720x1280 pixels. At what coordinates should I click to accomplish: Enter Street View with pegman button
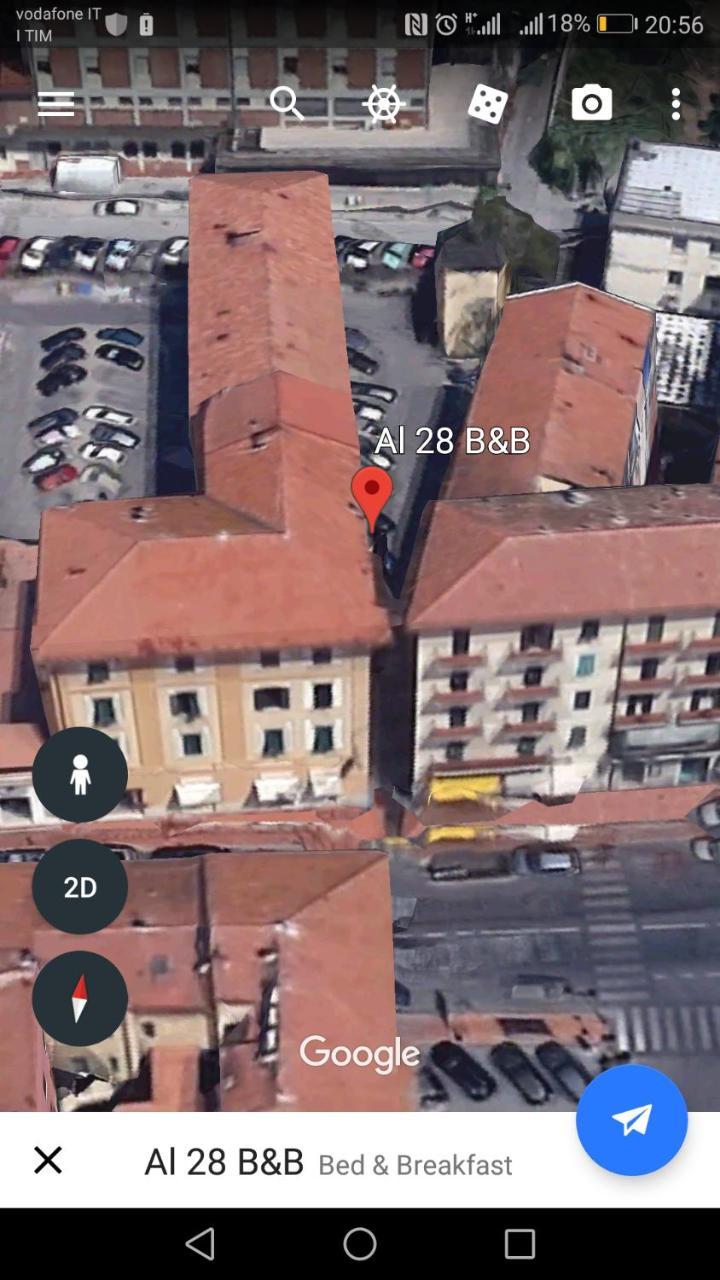coord(80,775)
